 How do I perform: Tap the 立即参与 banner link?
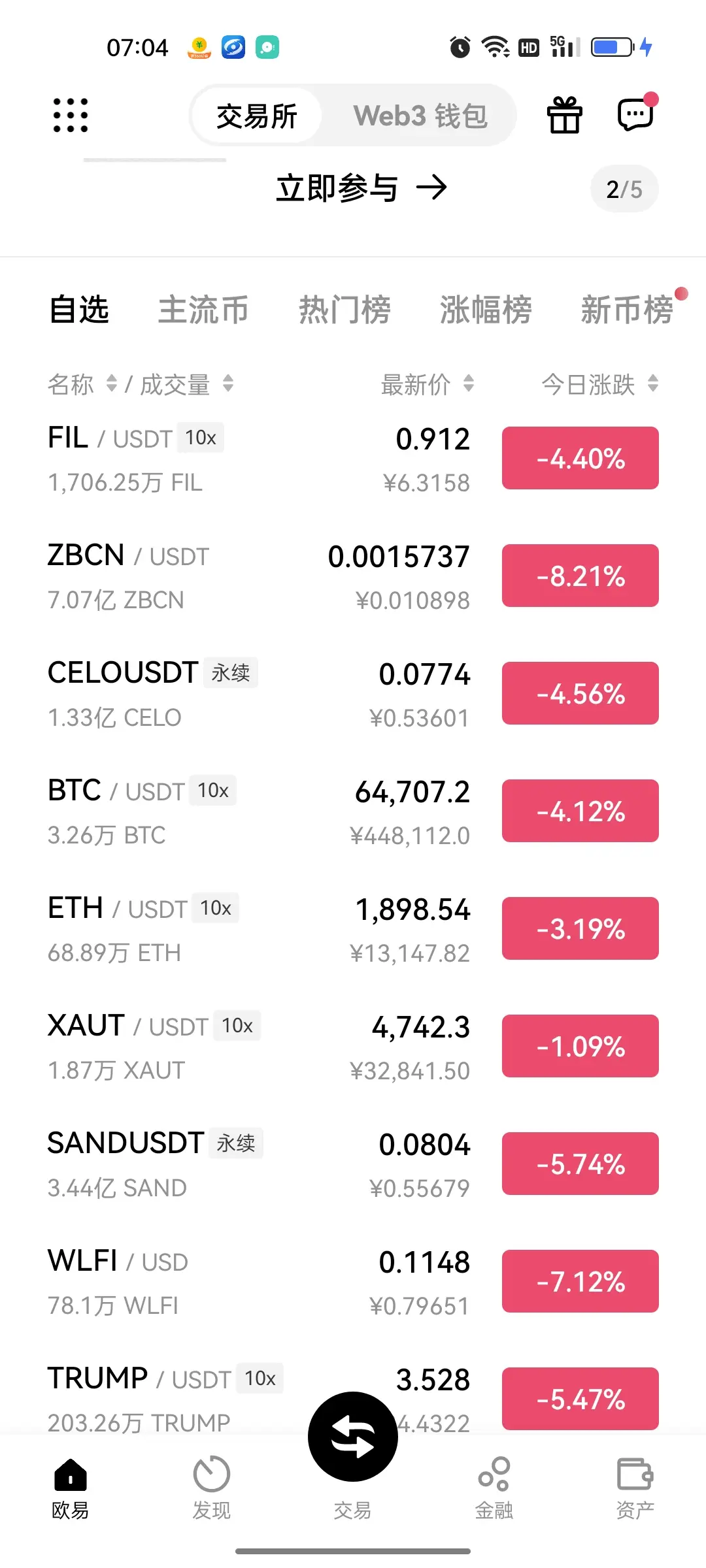(361, 189)
